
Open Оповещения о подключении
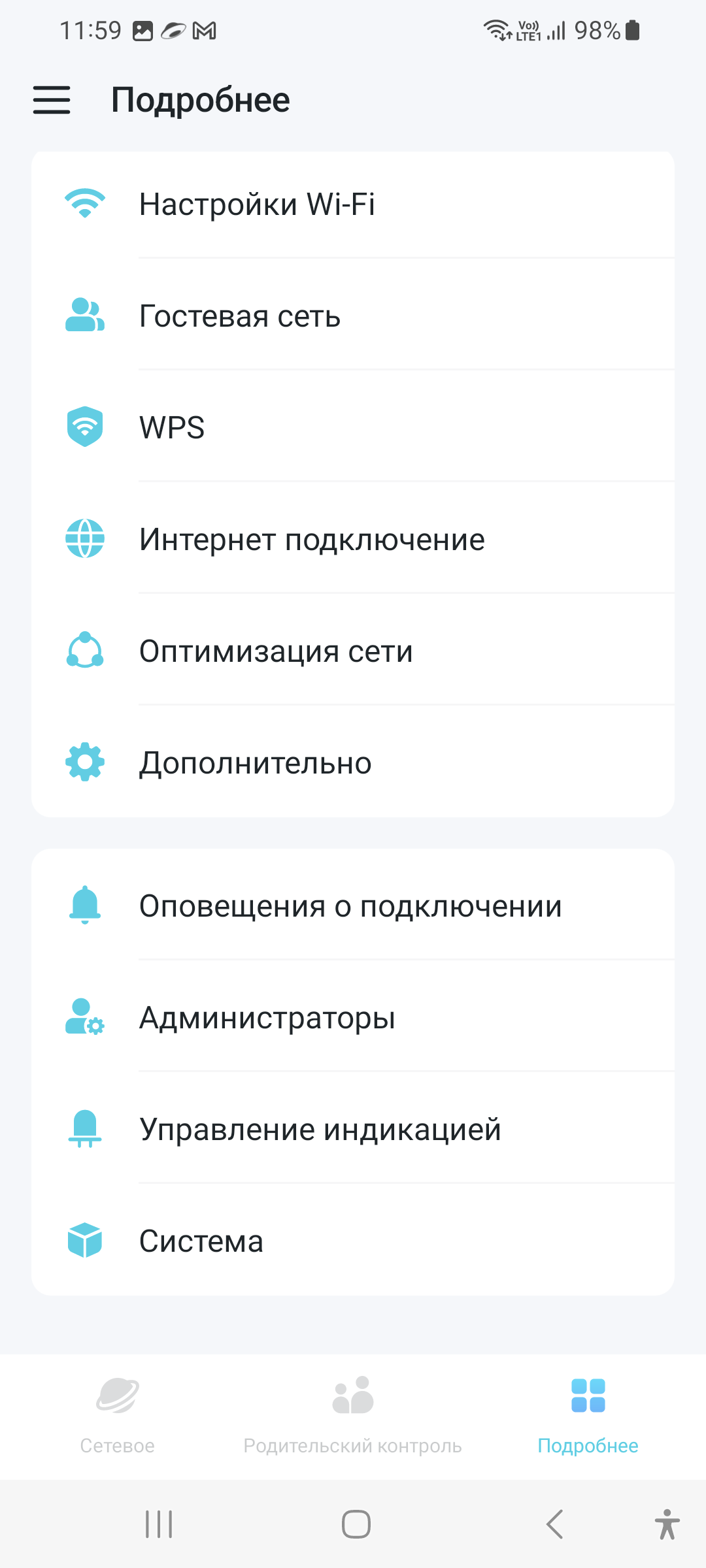coord(353,906)
